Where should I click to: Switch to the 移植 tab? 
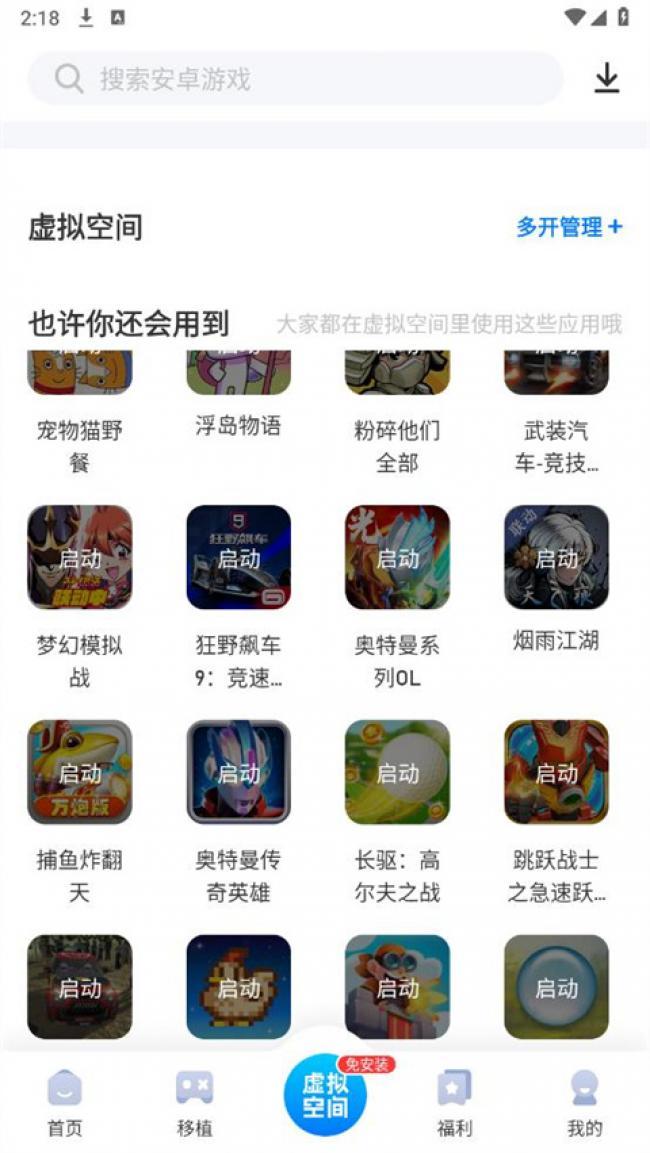[x=194, y=1102]
